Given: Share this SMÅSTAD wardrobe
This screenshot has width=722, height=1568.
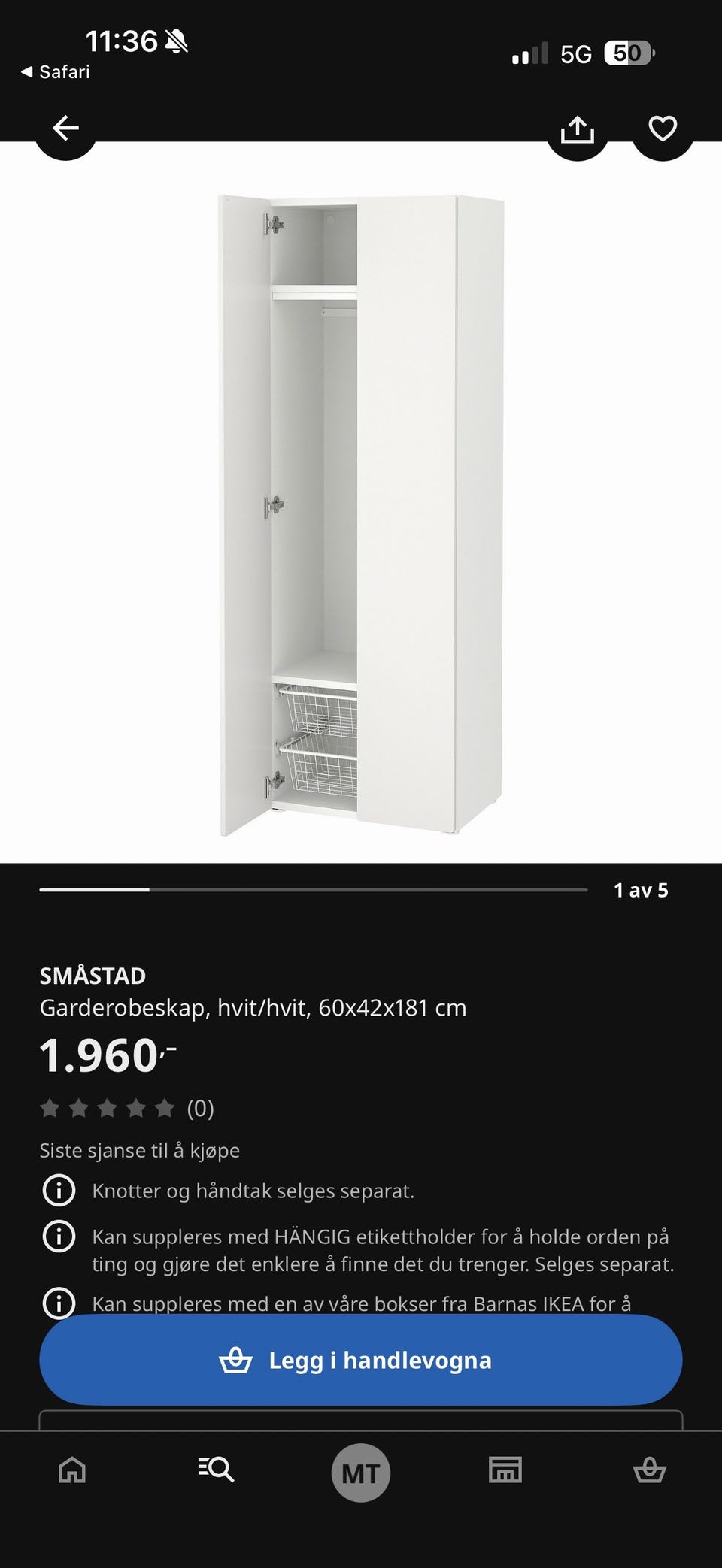Looking at the screenshot, I should point(577,129).
